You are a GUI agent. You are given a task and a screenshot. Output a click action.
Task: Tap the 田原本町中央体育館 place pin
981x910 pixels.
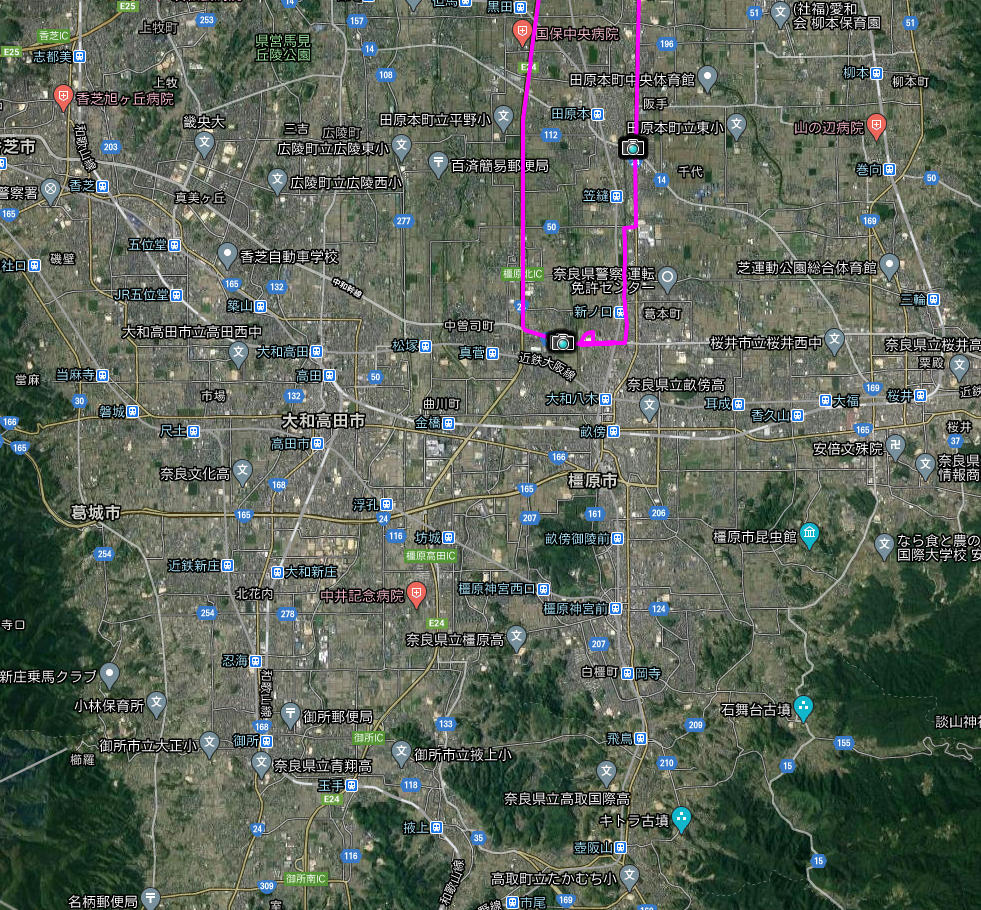click(708, 77)
